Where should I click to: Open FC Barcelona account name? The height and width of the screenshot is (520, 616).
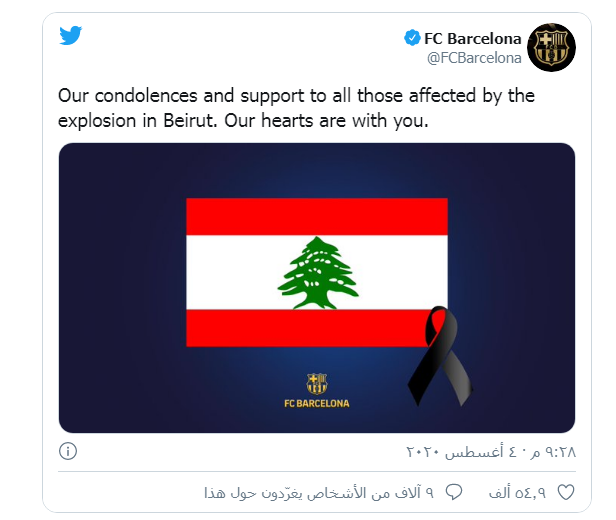pyautogui.click(x=472, y=38)
